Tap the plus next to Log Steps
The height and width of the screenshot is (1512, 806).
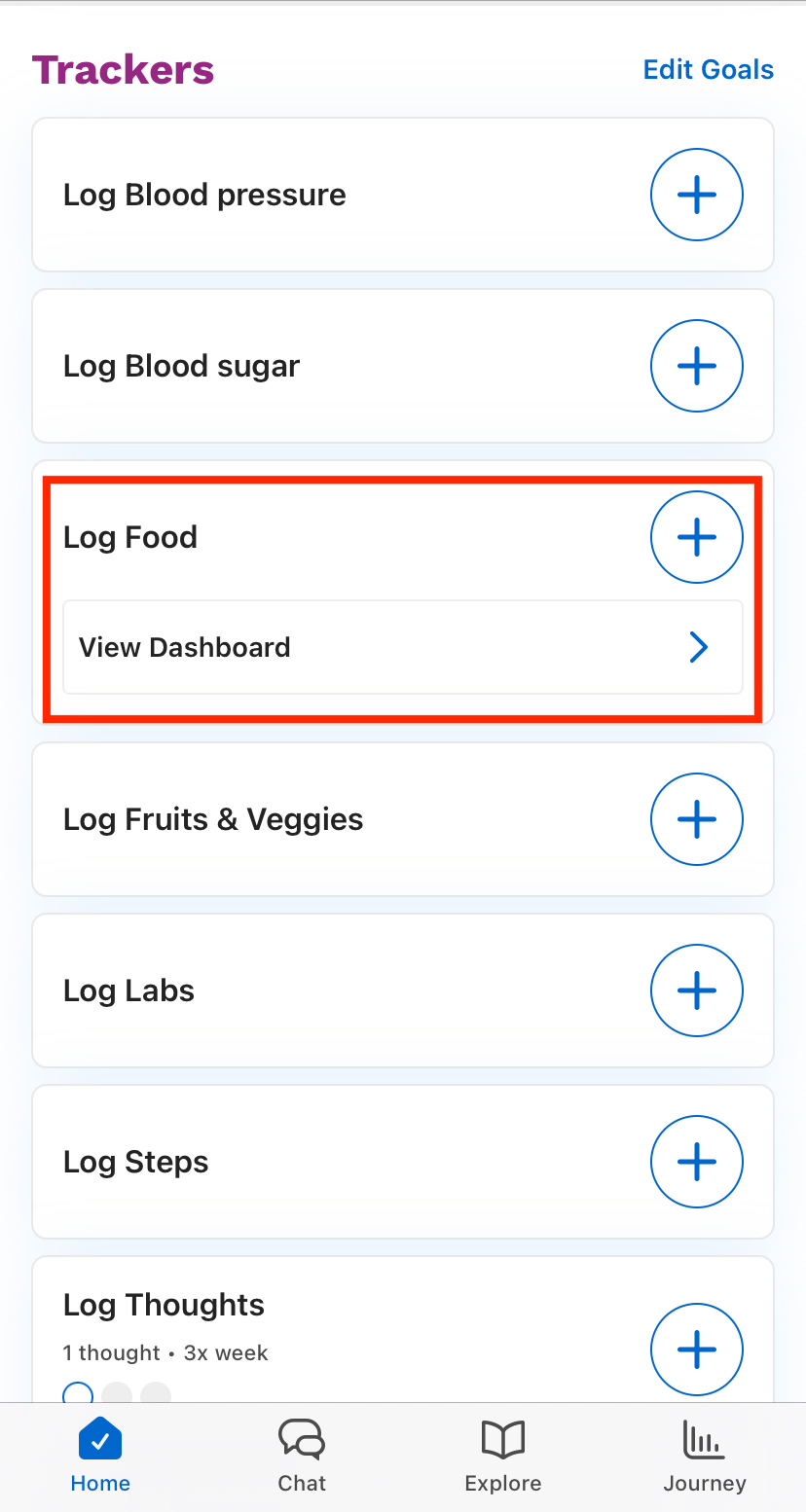tap(697, 1162)
